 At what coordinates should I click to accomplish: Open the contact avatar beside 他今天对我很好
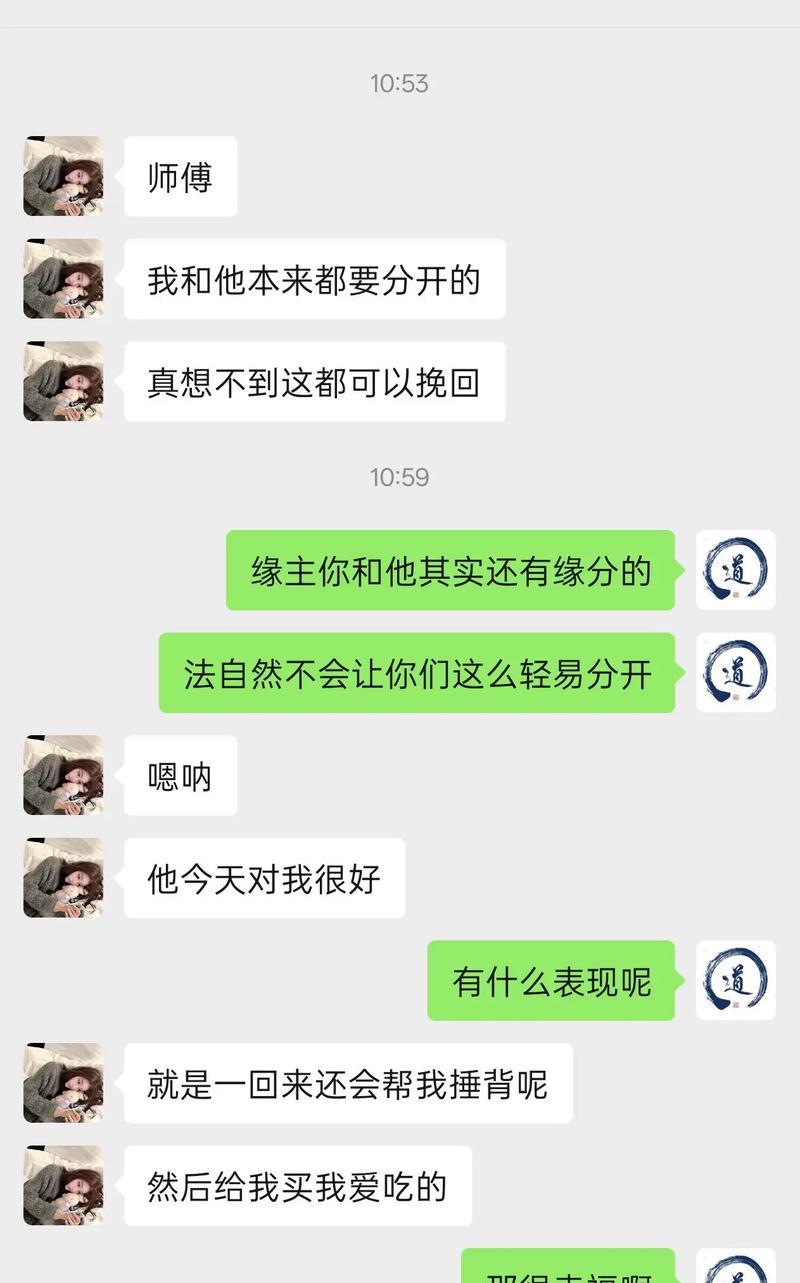pyautogui.click(x=63, y=878)
